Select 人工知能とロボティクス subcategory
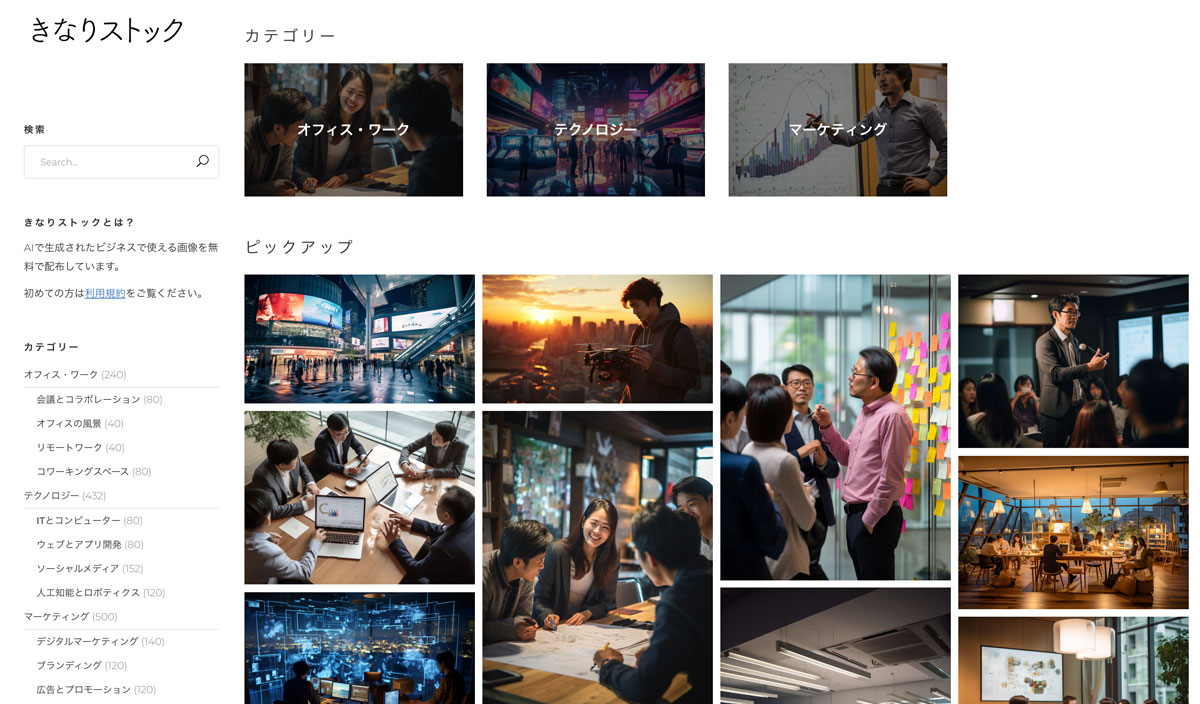The height and width of the screenshot is (704, 1200). [88, 592]
